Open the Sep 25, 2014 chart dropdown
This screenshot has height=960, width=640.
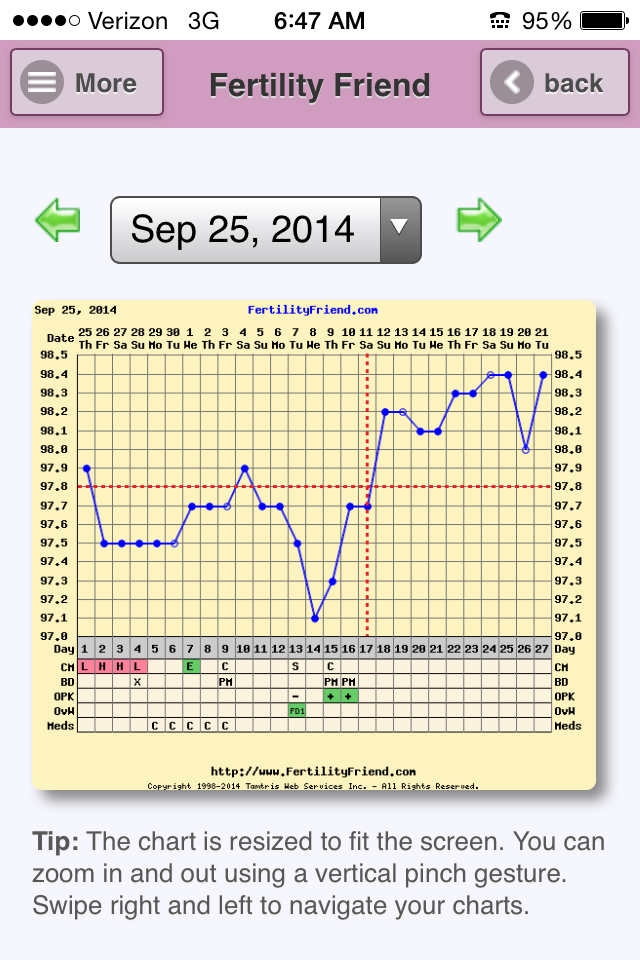pyautogui.click(x=266, y=230)
